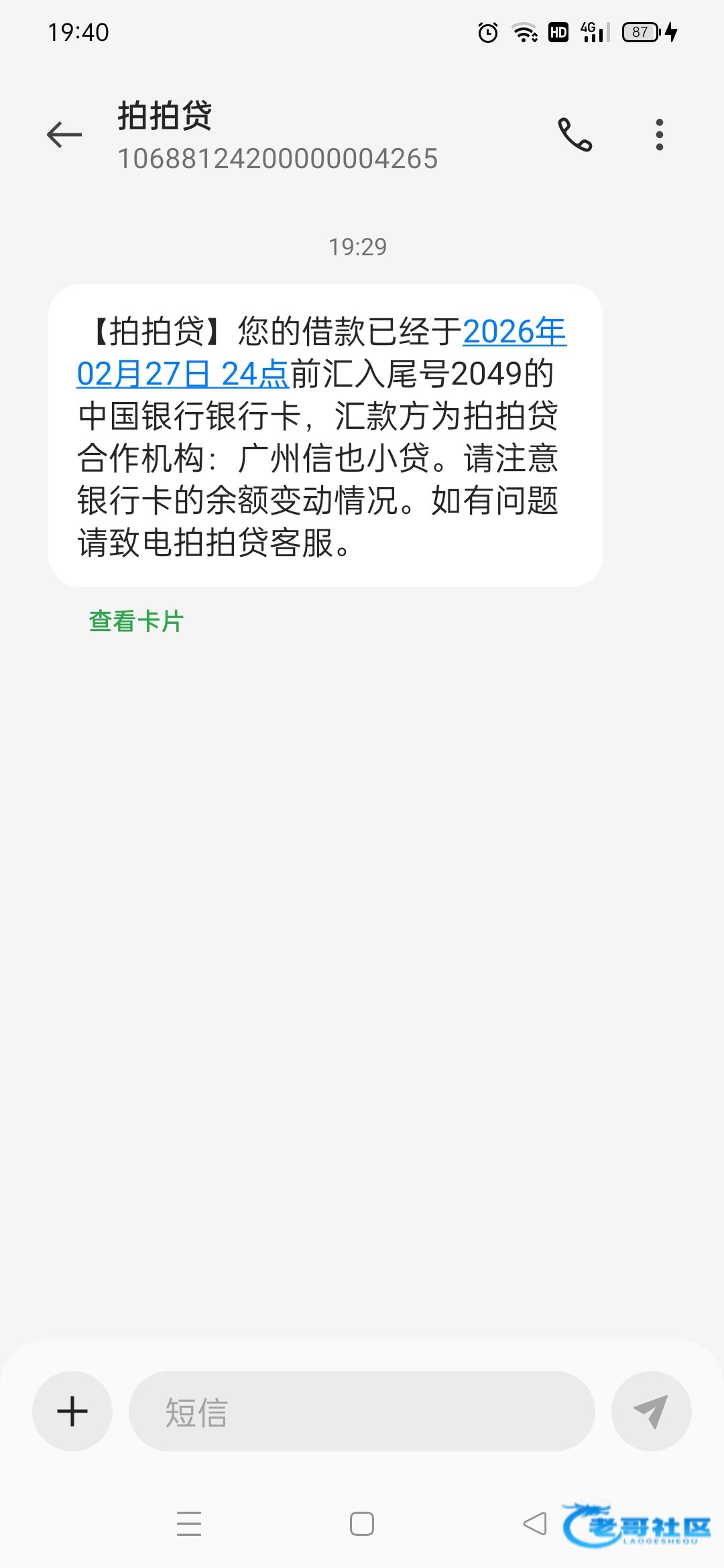Open the three-dot overflow menu

tap(660, 135)
